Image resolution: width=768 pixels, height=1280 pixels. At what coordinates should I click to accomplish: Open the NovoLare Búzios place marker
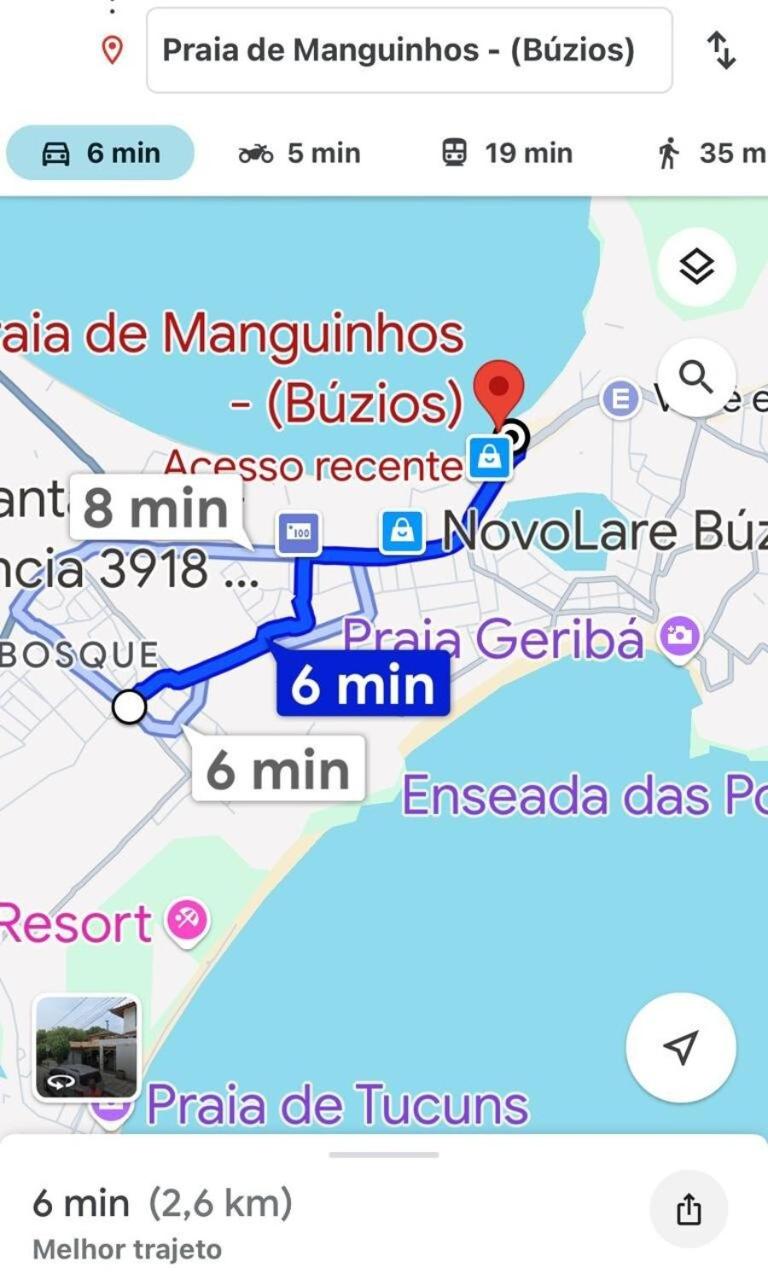[402, 531]
